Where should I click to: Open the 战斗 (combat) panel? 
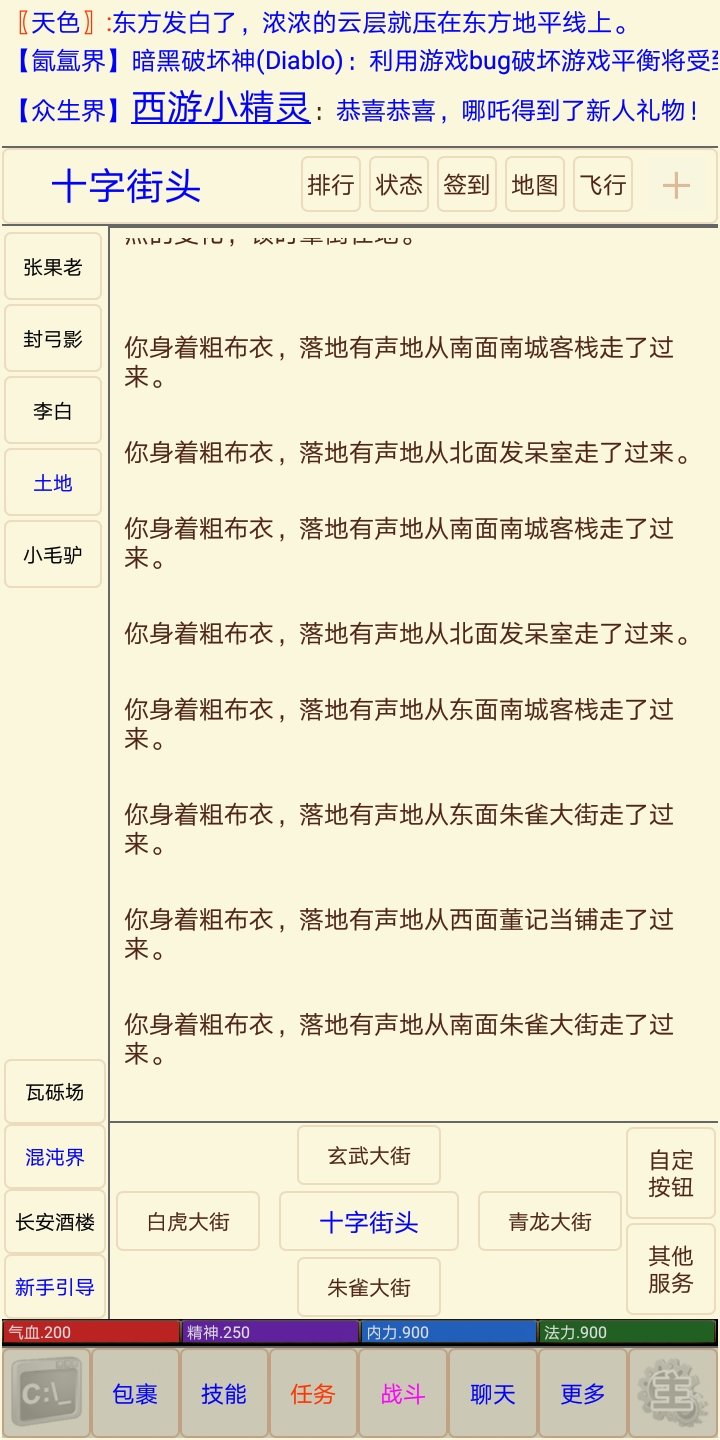tap(401, 1392)
